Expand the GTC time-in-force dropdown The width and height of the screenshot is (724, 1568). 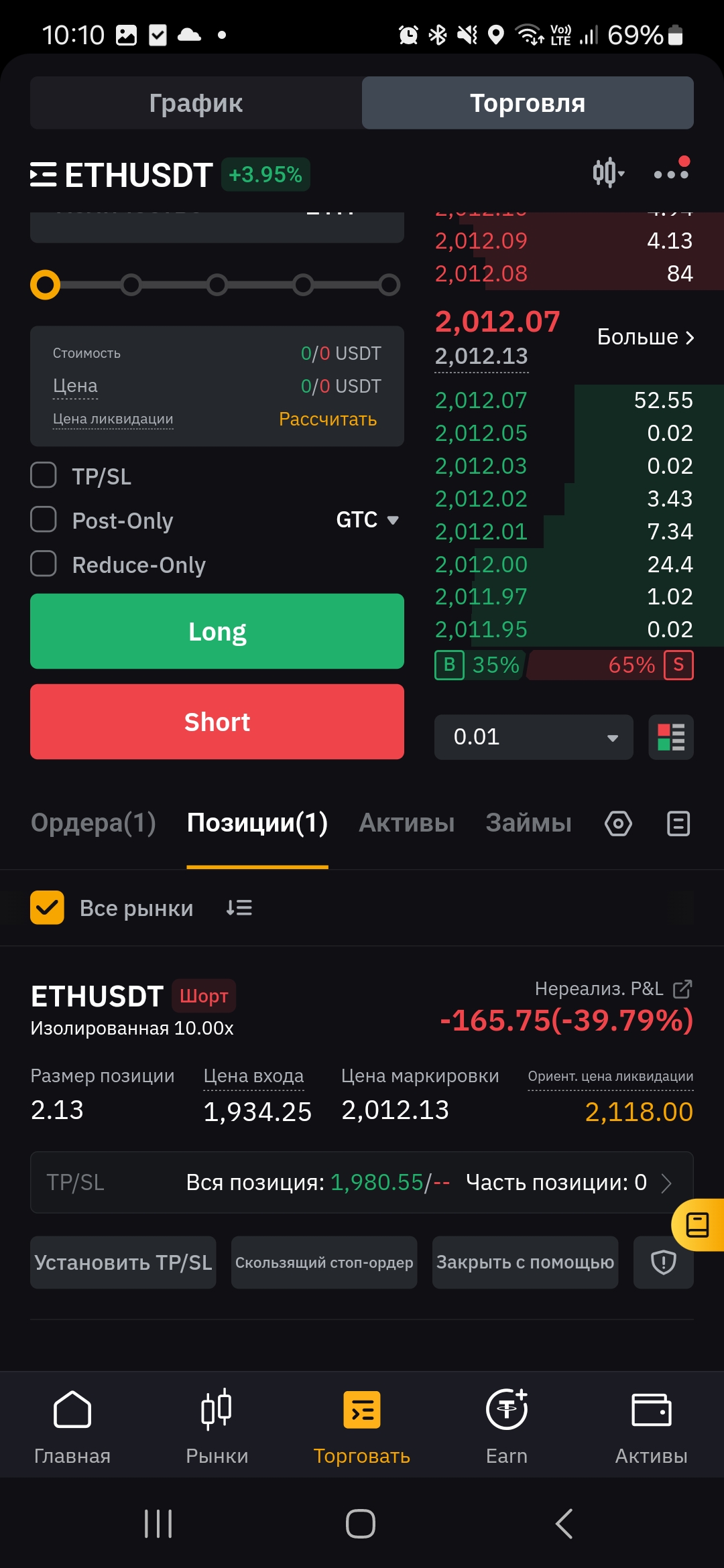pyautogui.click(x=367, y=519)
